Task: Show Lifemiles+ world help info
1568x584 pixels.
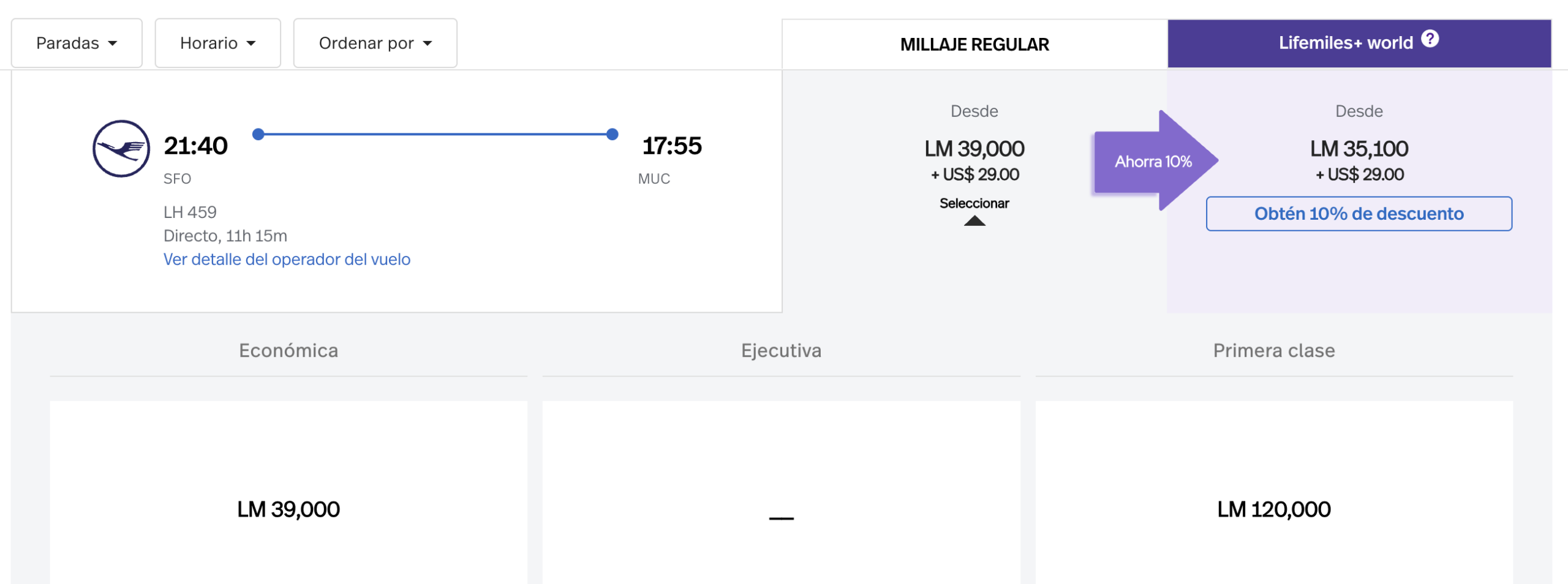Action: point(1430,39)
